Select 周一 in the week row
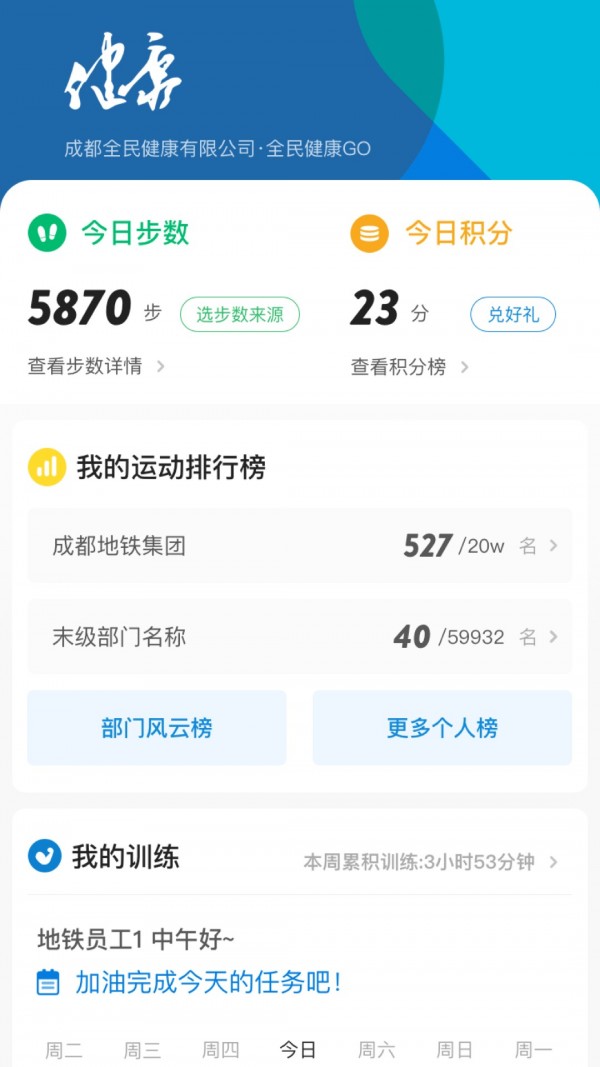600x1067 pixels. 533,1049
